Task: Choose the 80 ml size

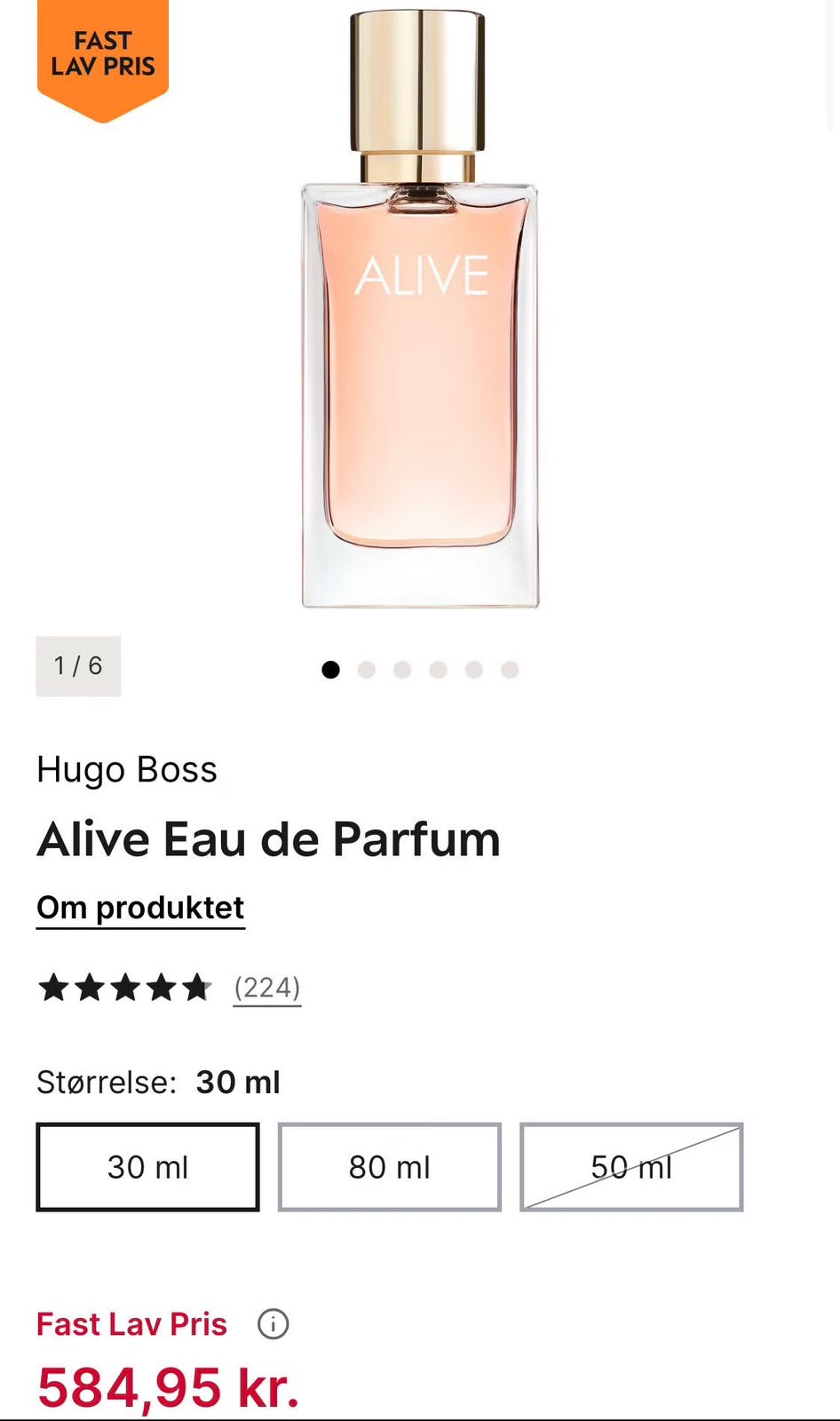Action: (390, 1167)
